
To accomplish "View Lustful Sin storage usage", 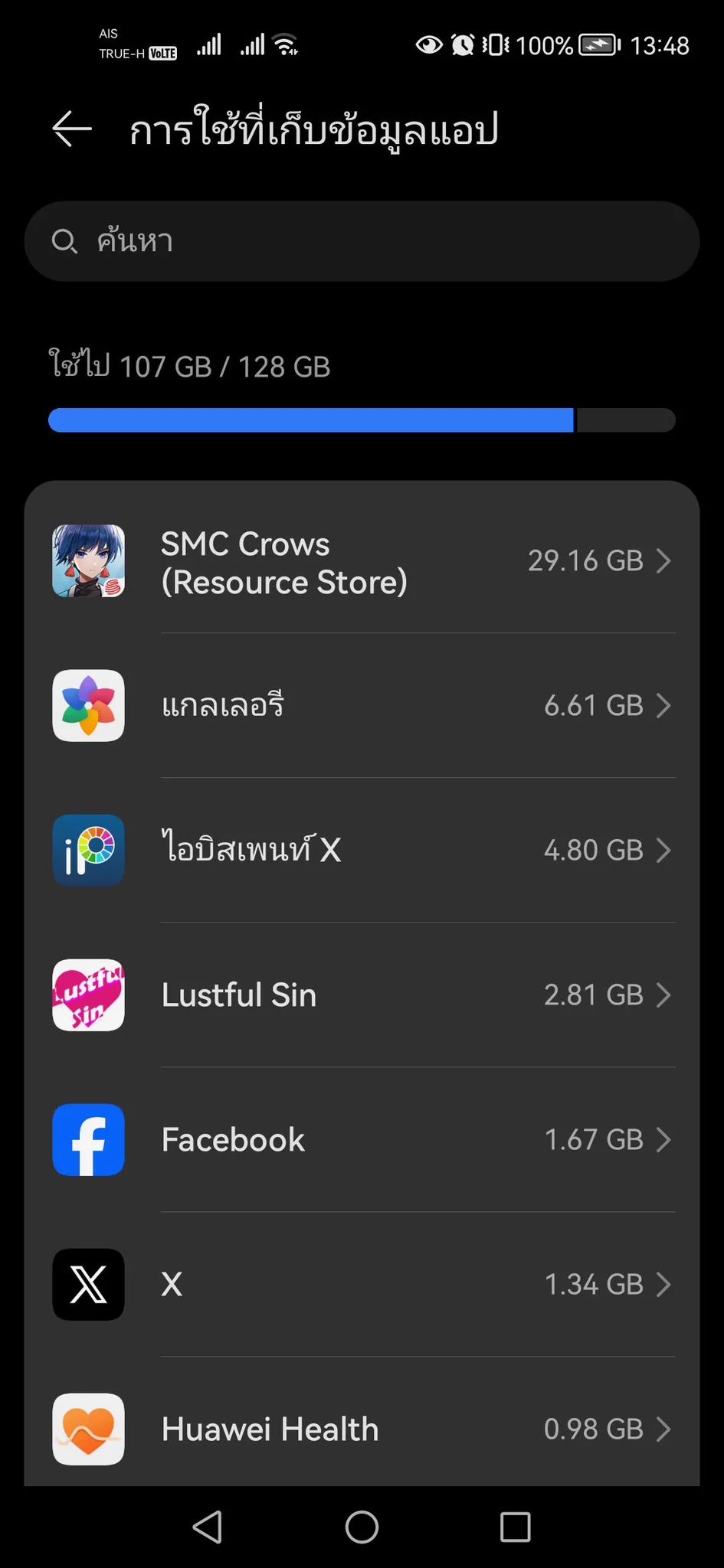I will pyautogui.click(x=362, y=995).
